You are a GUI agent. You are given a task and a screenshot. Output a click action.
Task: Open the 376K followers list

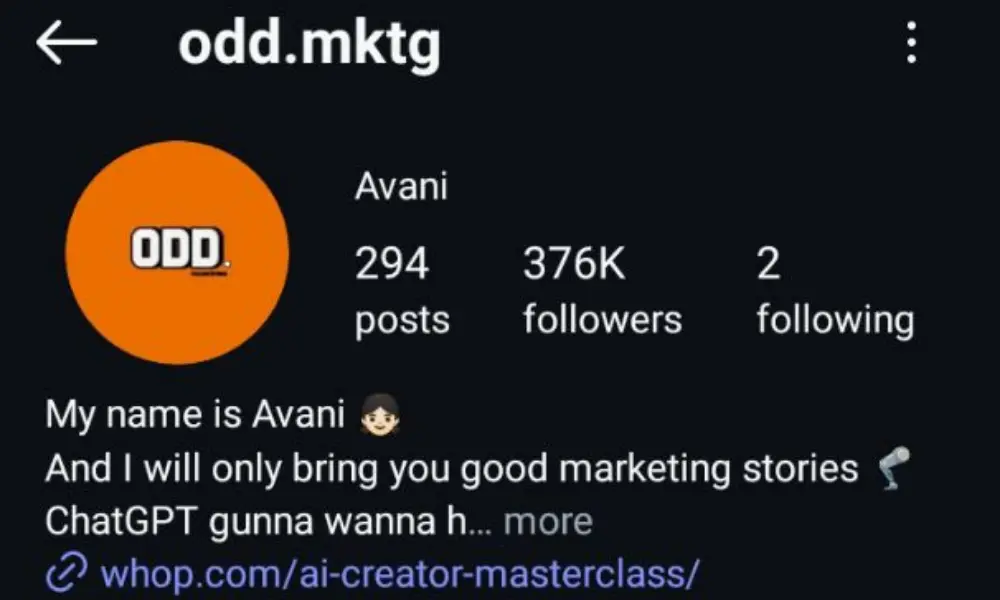(602, 291)
